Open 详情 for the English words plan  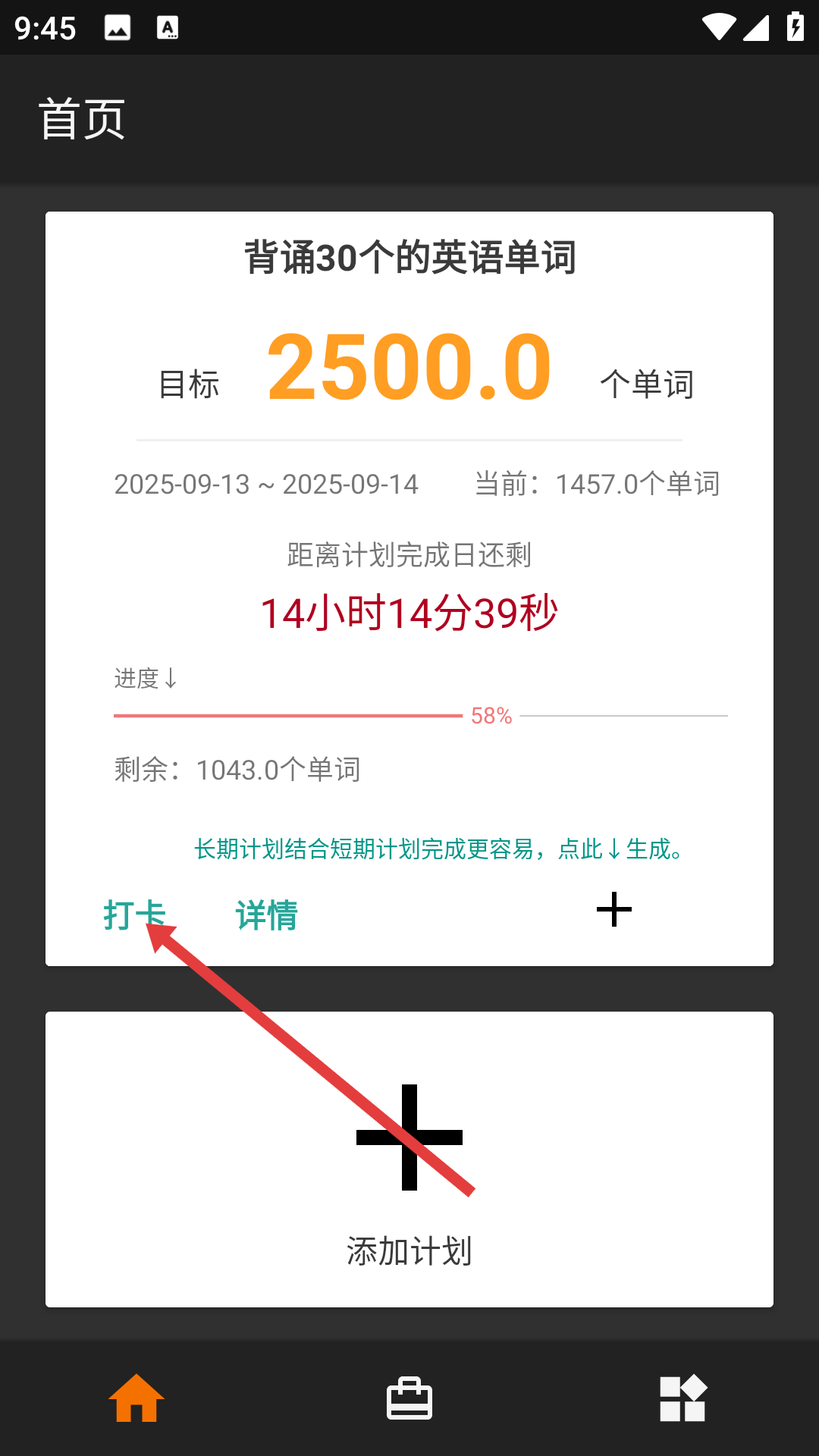point(266,915)
